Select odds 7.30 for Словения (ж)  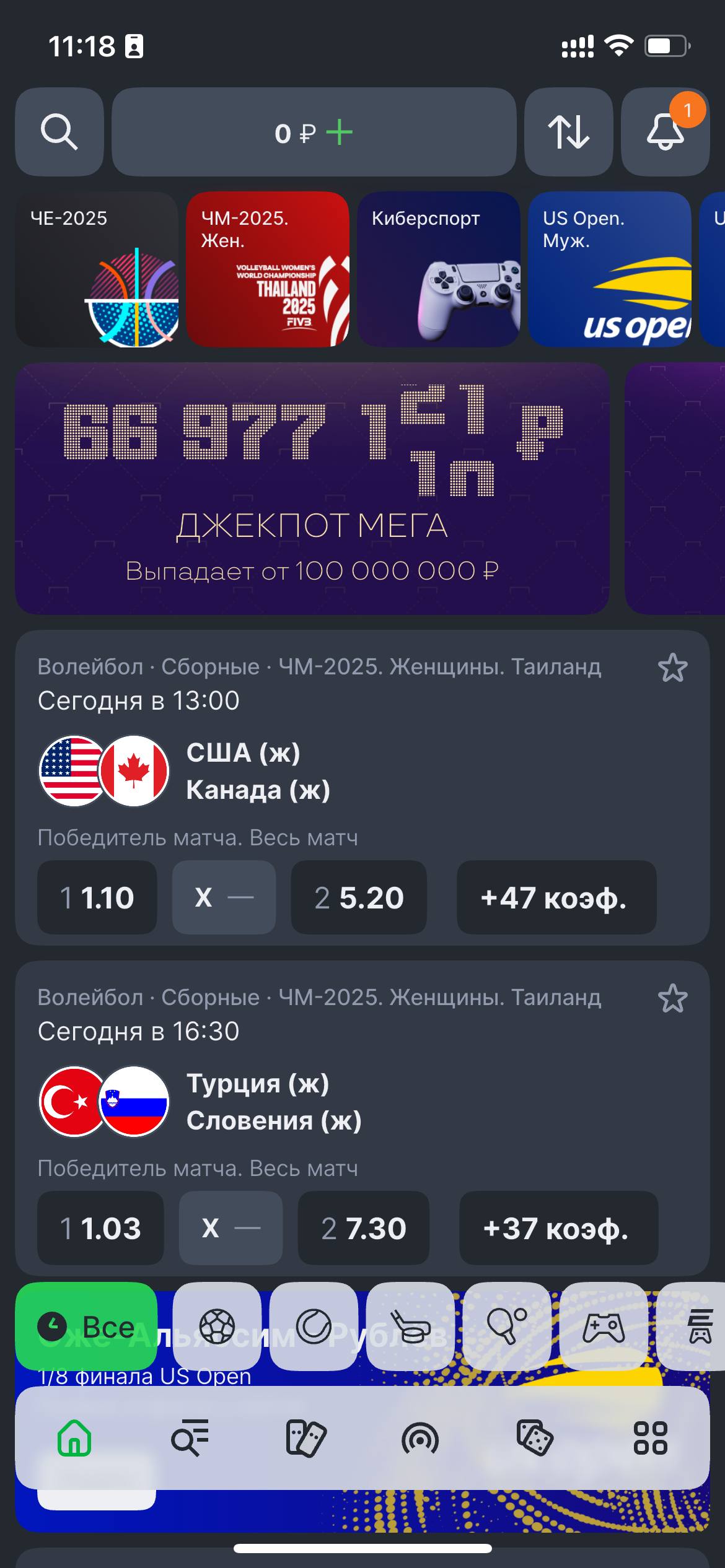pyautogui.click(x=363, y=1228)
